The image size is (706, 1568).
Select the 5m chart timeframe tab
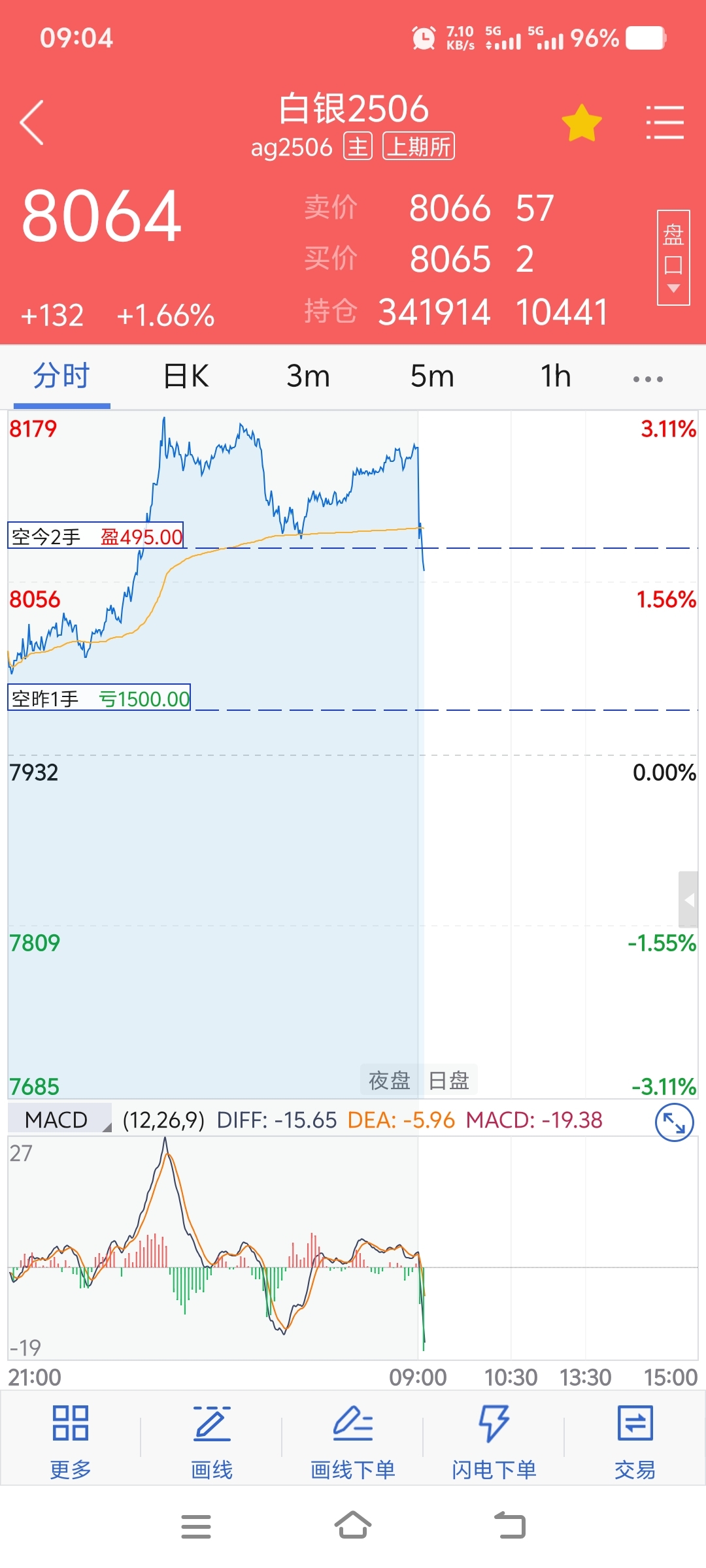click(x=431, y=376)
